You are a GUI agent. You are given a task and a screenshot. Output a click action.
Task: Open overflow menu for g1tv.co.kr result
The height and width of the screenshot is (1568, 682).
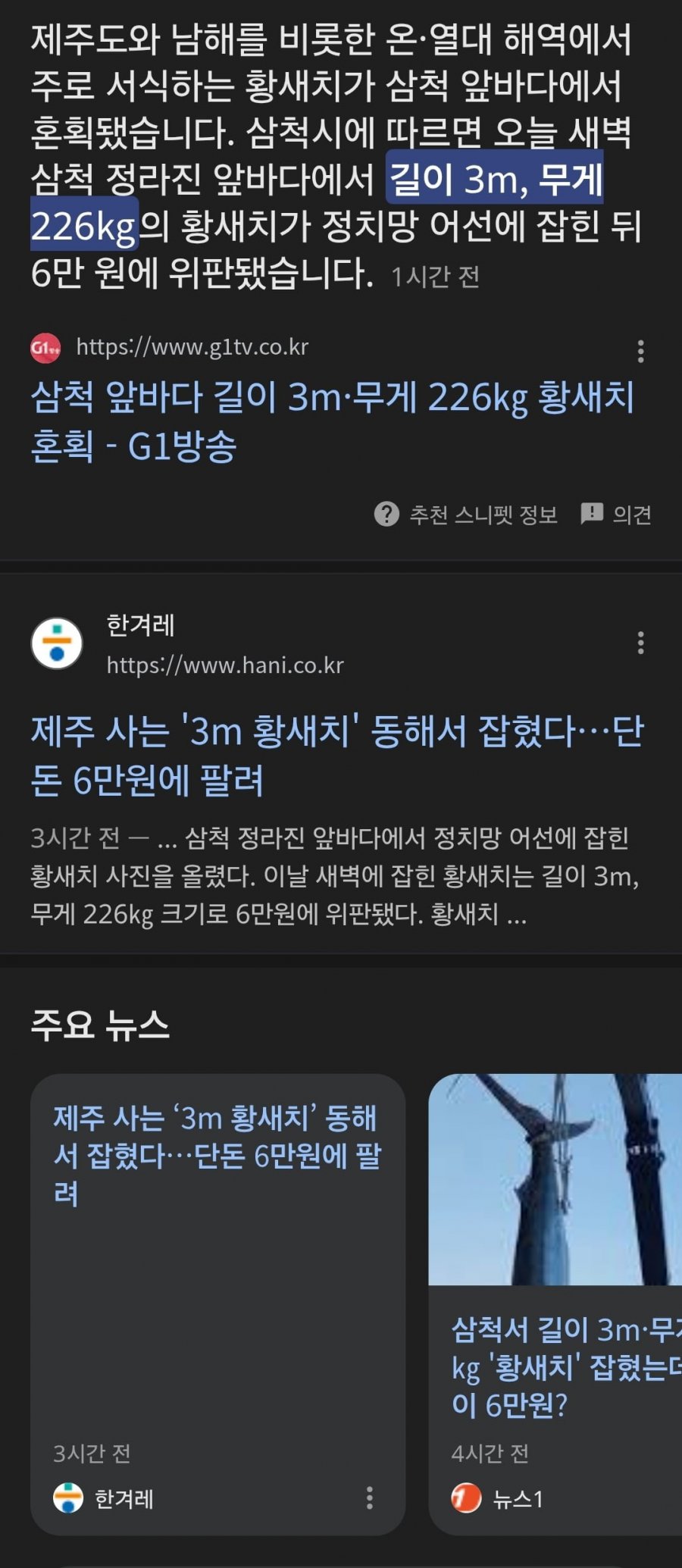coord(641,351)
